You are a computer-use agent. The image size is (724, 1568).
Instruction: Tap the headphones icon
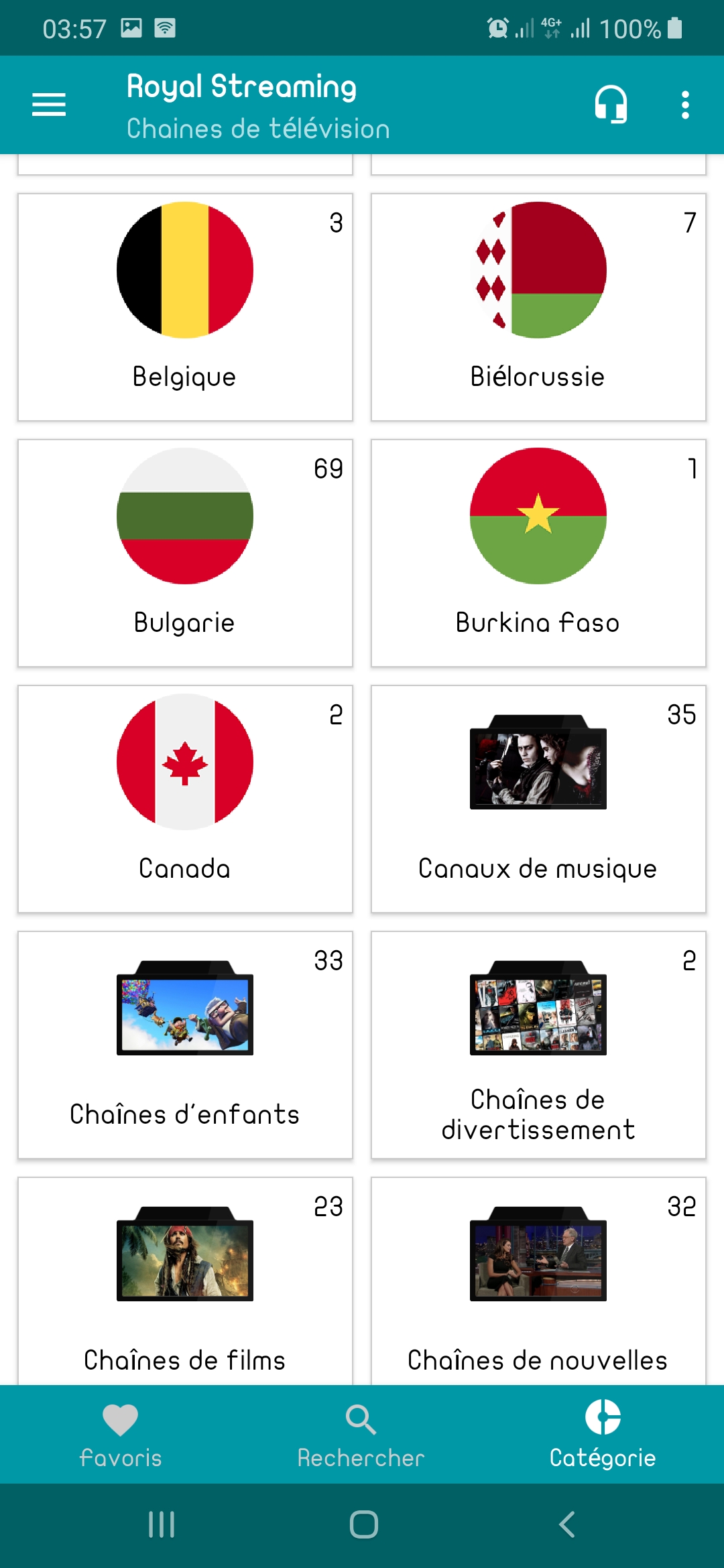(611, 105)
